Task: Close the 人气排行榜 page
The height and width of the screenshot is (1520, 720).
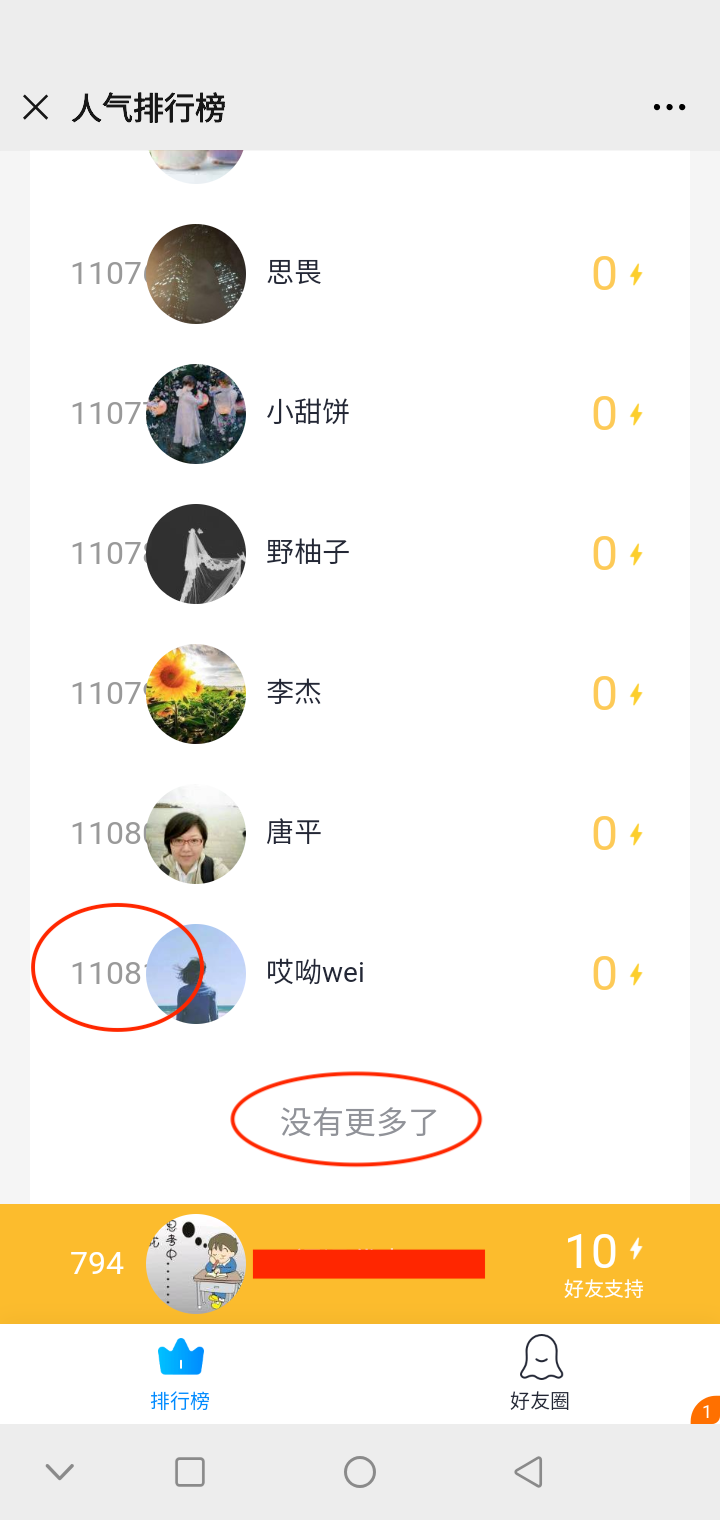Action: pos(36,108)
